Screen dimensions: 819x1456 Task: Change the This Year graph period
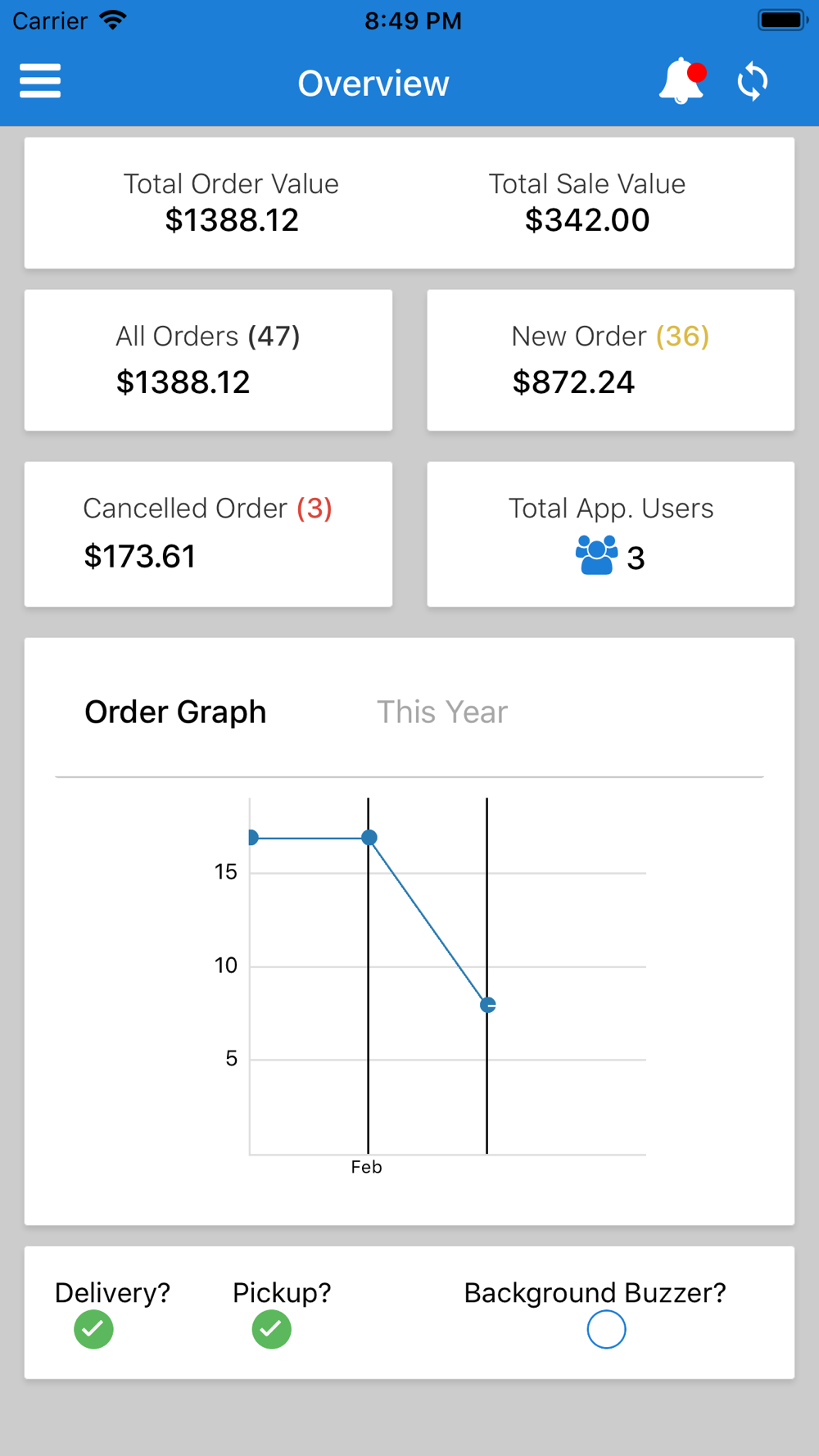442,712
